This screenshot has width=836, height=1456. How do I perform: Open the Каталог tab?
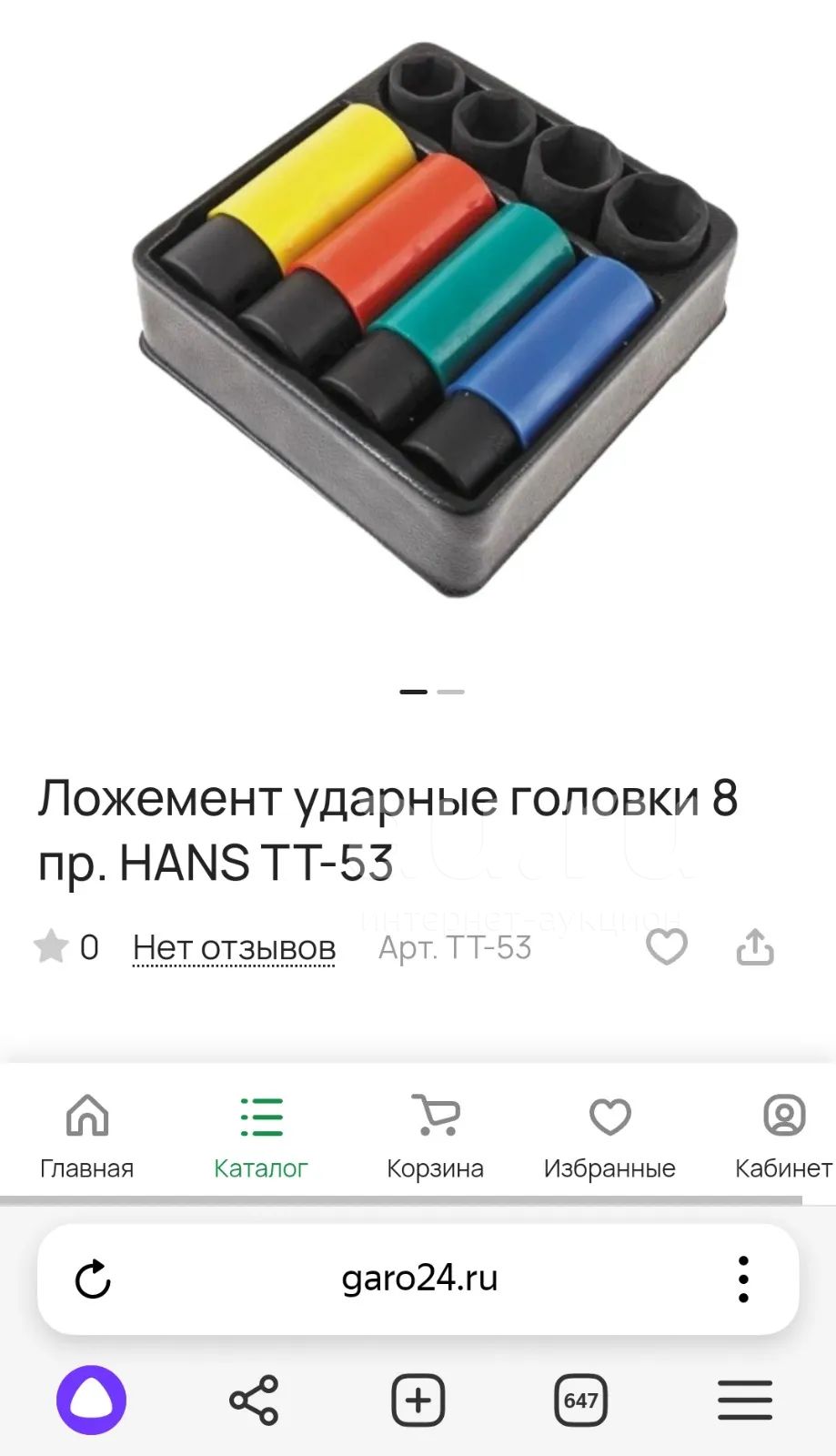261,1137
